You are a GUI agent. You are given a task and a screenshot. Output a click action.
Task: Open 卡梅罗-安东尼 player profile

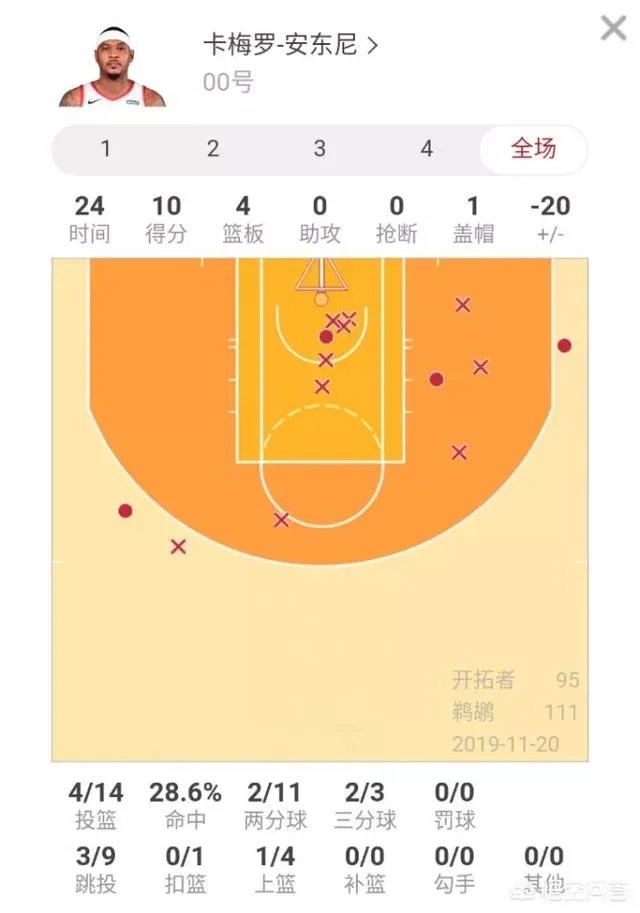point(290,46)
